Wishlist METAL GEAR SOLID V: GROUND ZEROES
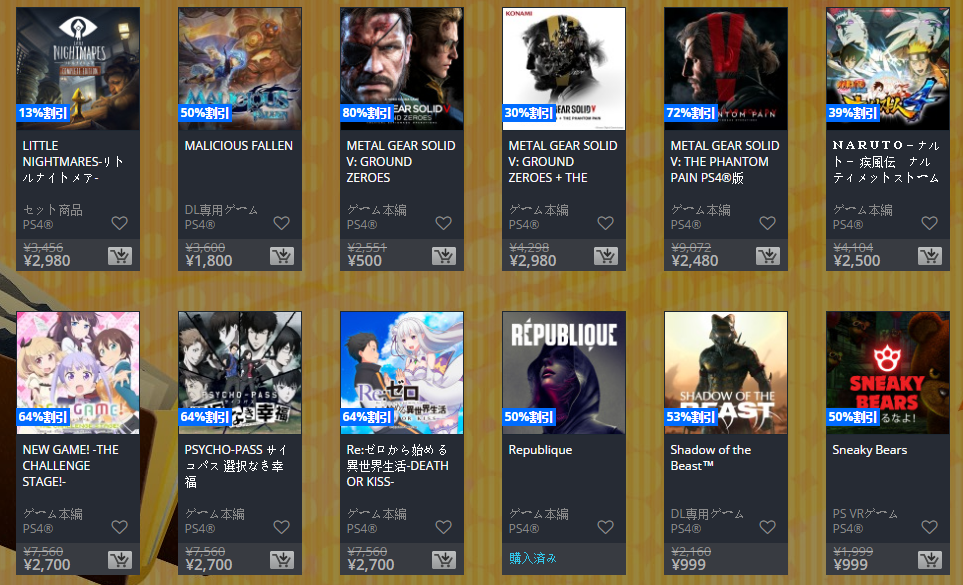The width and height of the screenshot is (963, 585). (443, 223)
